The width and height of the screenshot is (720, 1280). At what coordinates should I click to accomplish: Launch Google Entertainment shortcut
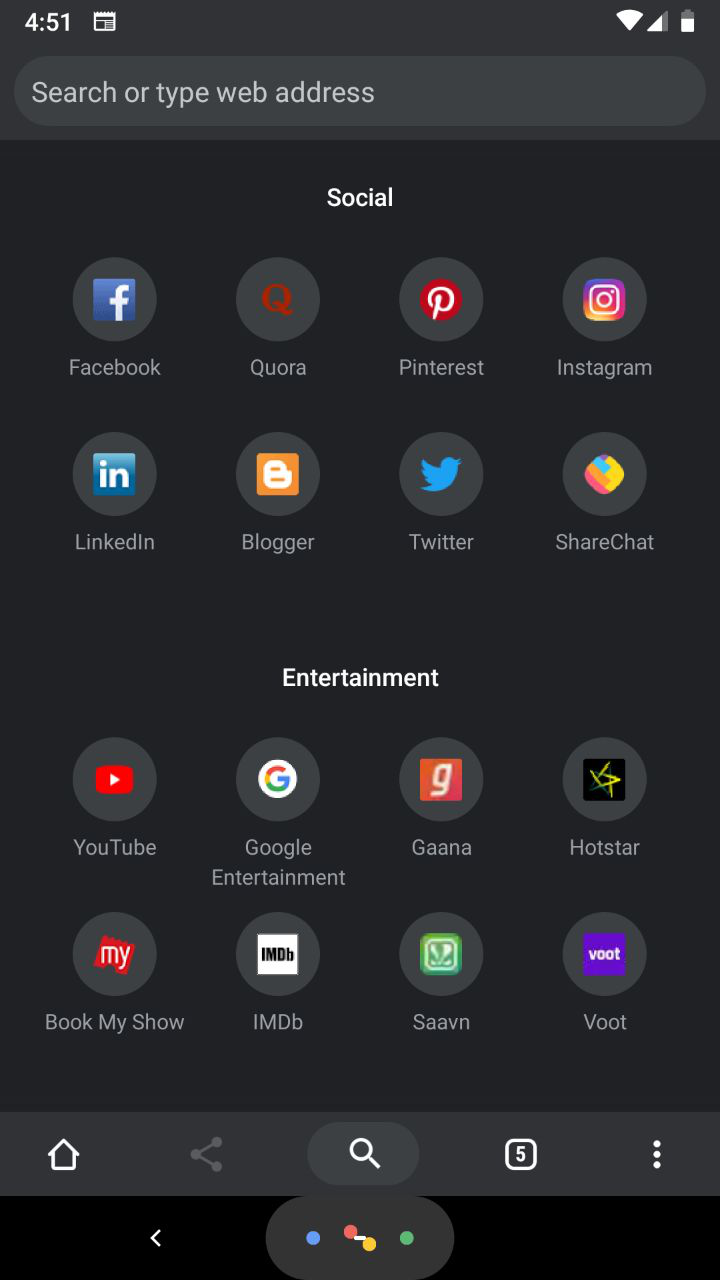tap(277, 779)
